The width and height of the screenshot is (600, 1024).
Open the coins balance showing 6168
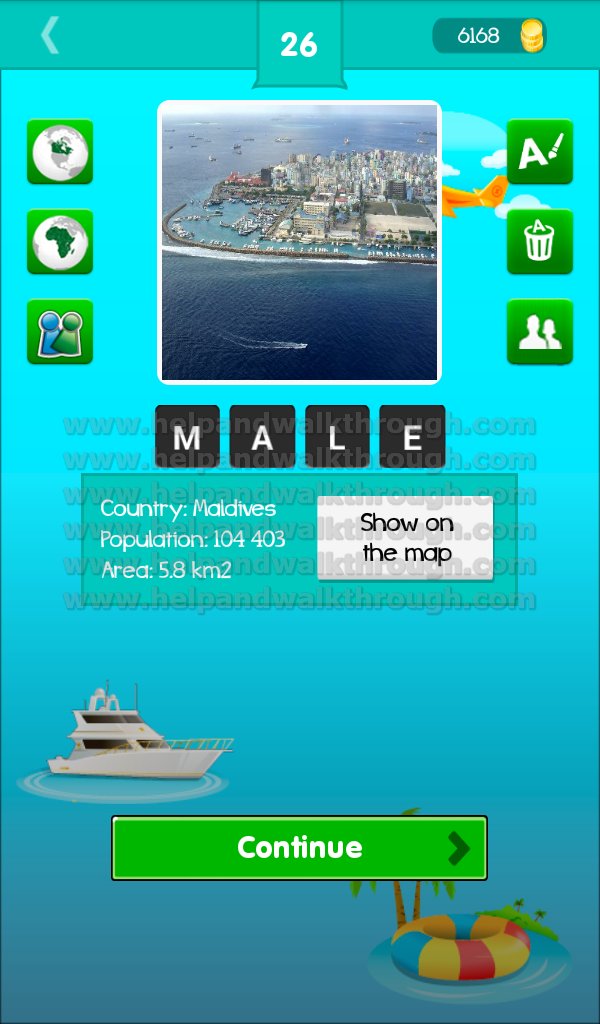[x=490, y=35]
